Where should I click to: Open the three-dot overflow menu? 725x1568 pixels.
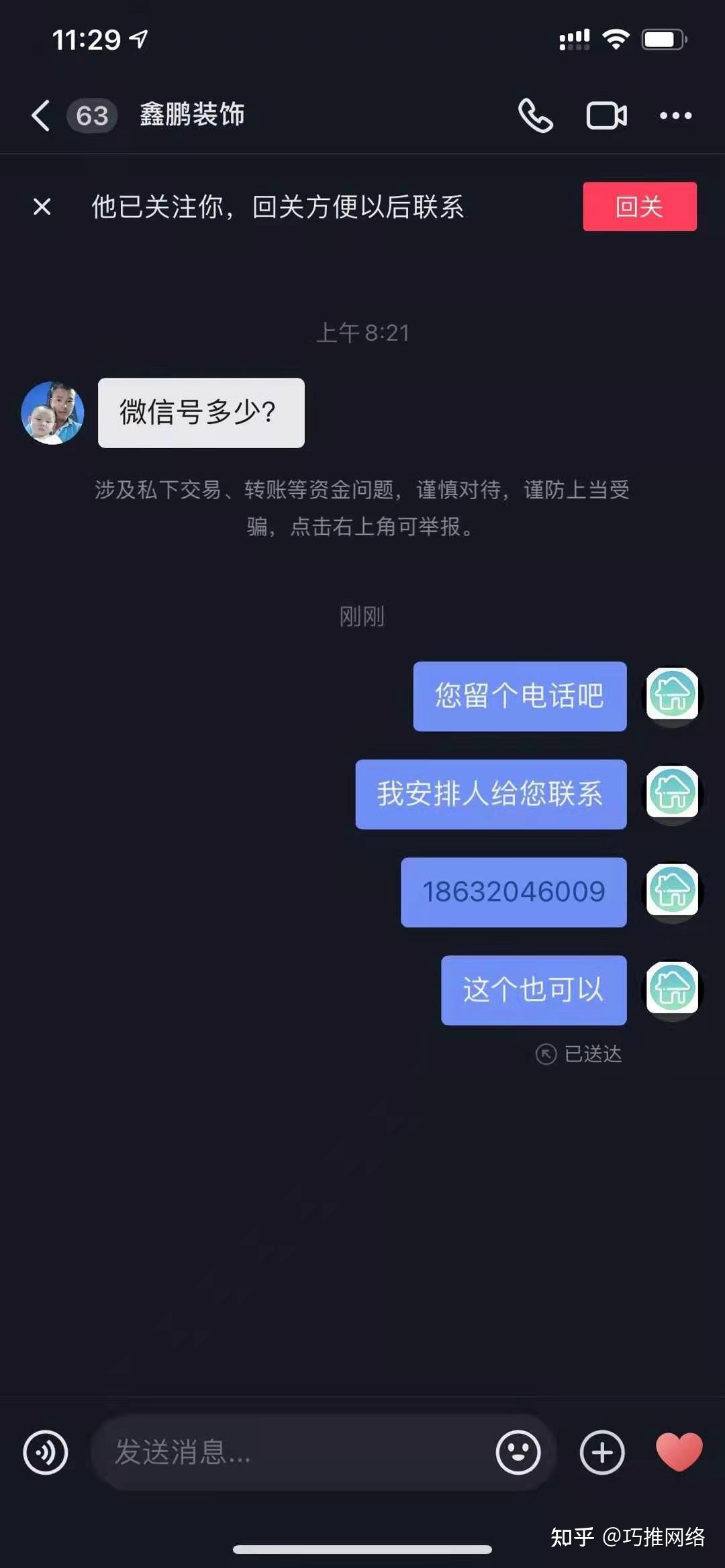click(x=675, y=115)
